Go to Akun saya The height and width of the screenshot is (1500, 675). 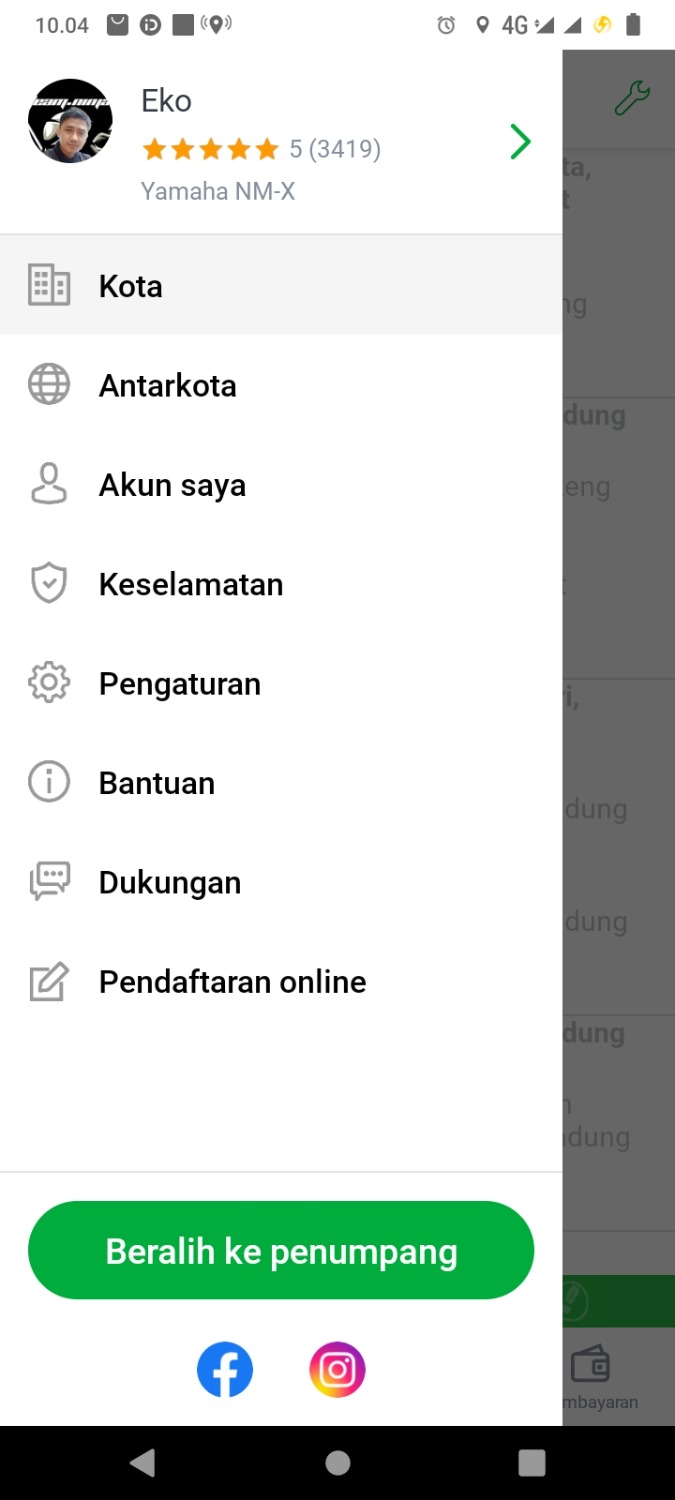172,485
